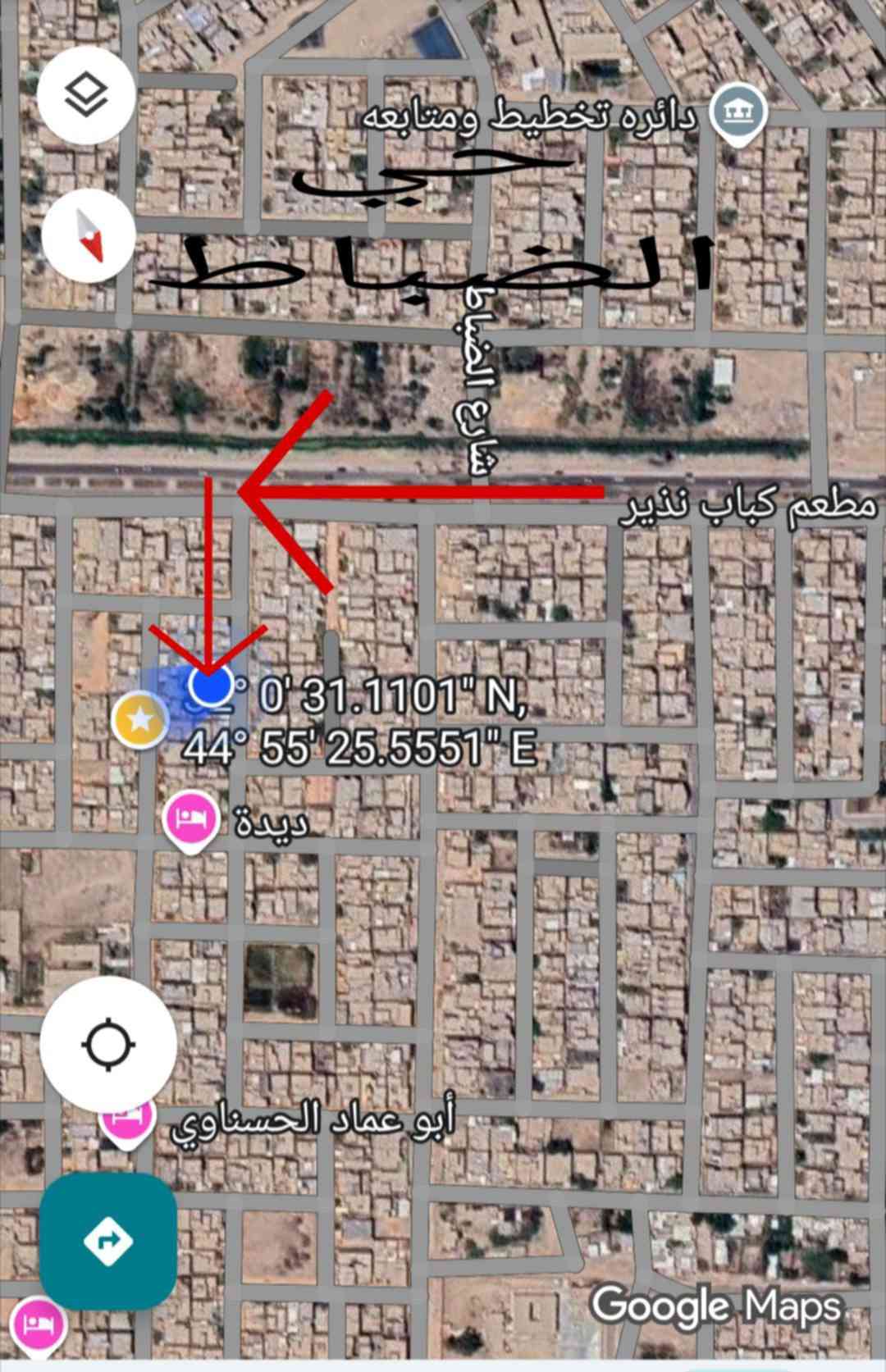886x1372 pixels.
Task: Tap the compass to reorient the map
Action: pyautogui.click(x=89, y=235)
